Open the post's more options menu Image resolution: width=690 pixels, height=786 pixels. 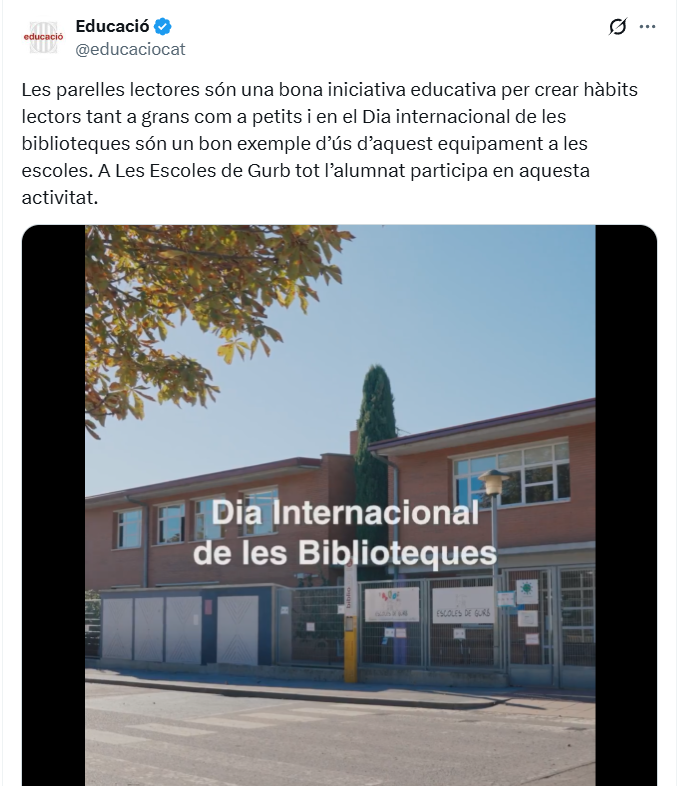coord(647,27)
